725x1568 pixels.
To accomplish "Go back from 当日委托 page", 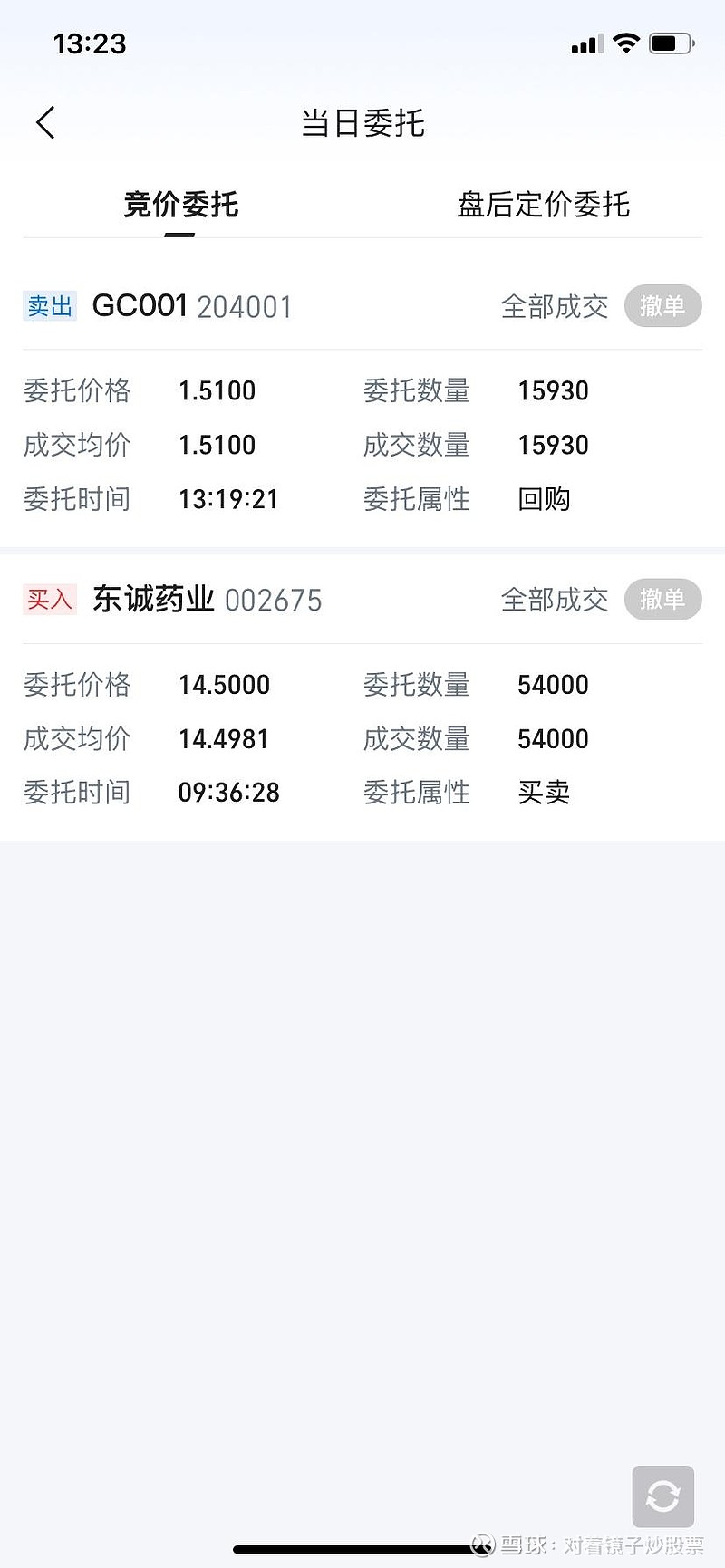I will click(45, 123).
